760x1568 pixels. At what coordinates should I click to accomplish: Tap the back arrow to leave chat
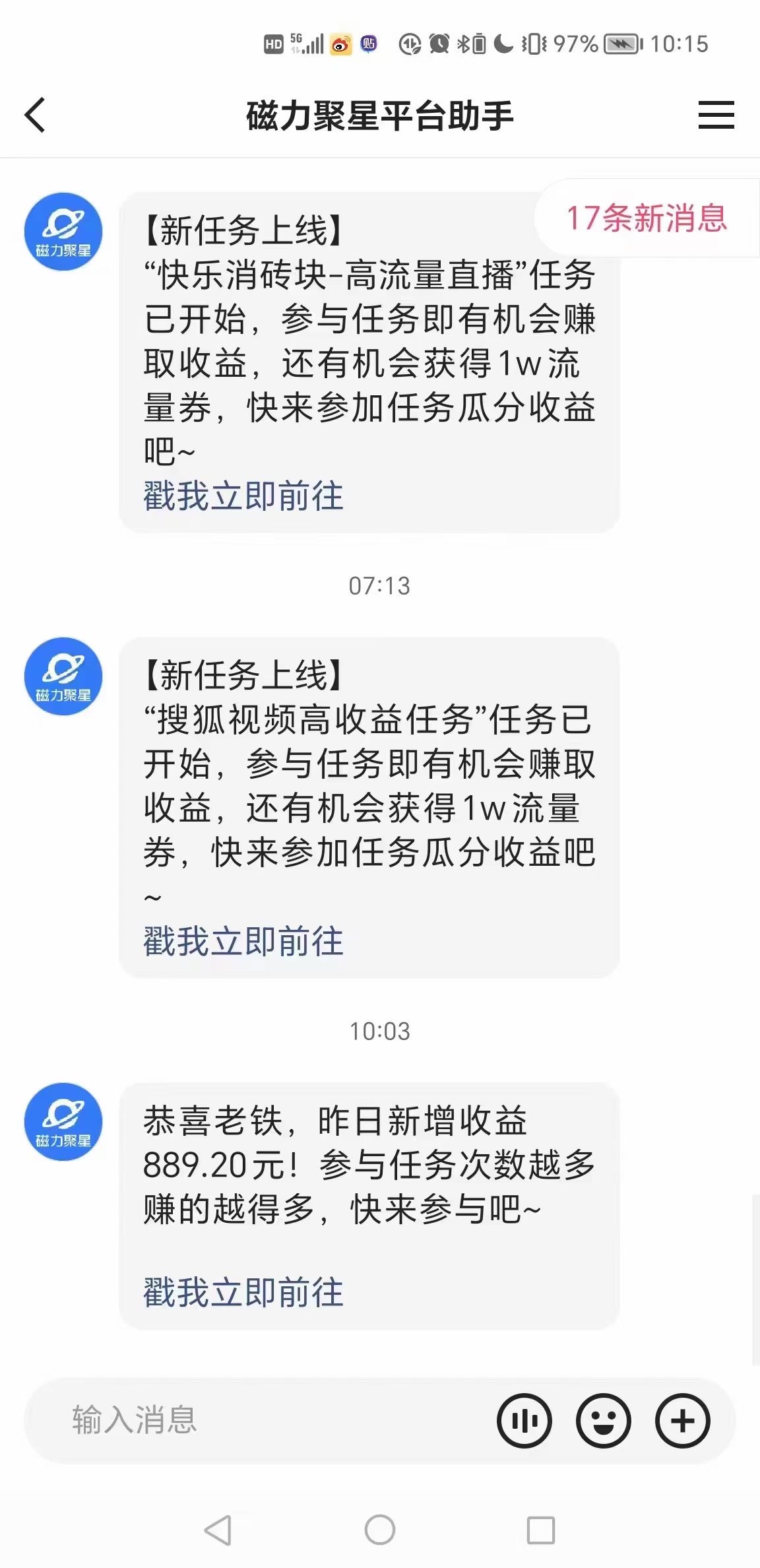tap(34, 114)
